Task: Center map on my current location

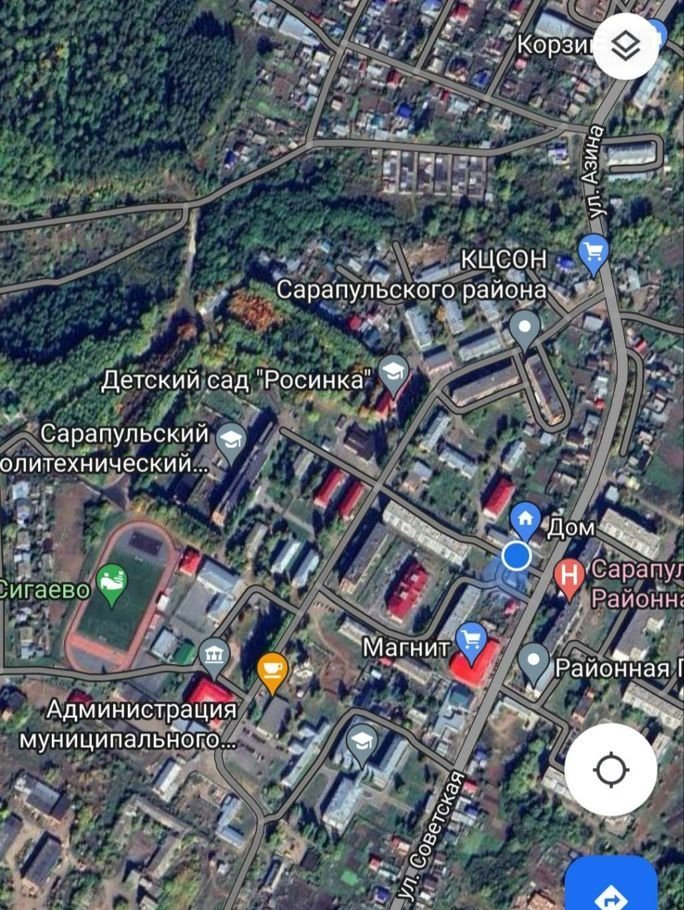Action: click(x=611, y=770)
